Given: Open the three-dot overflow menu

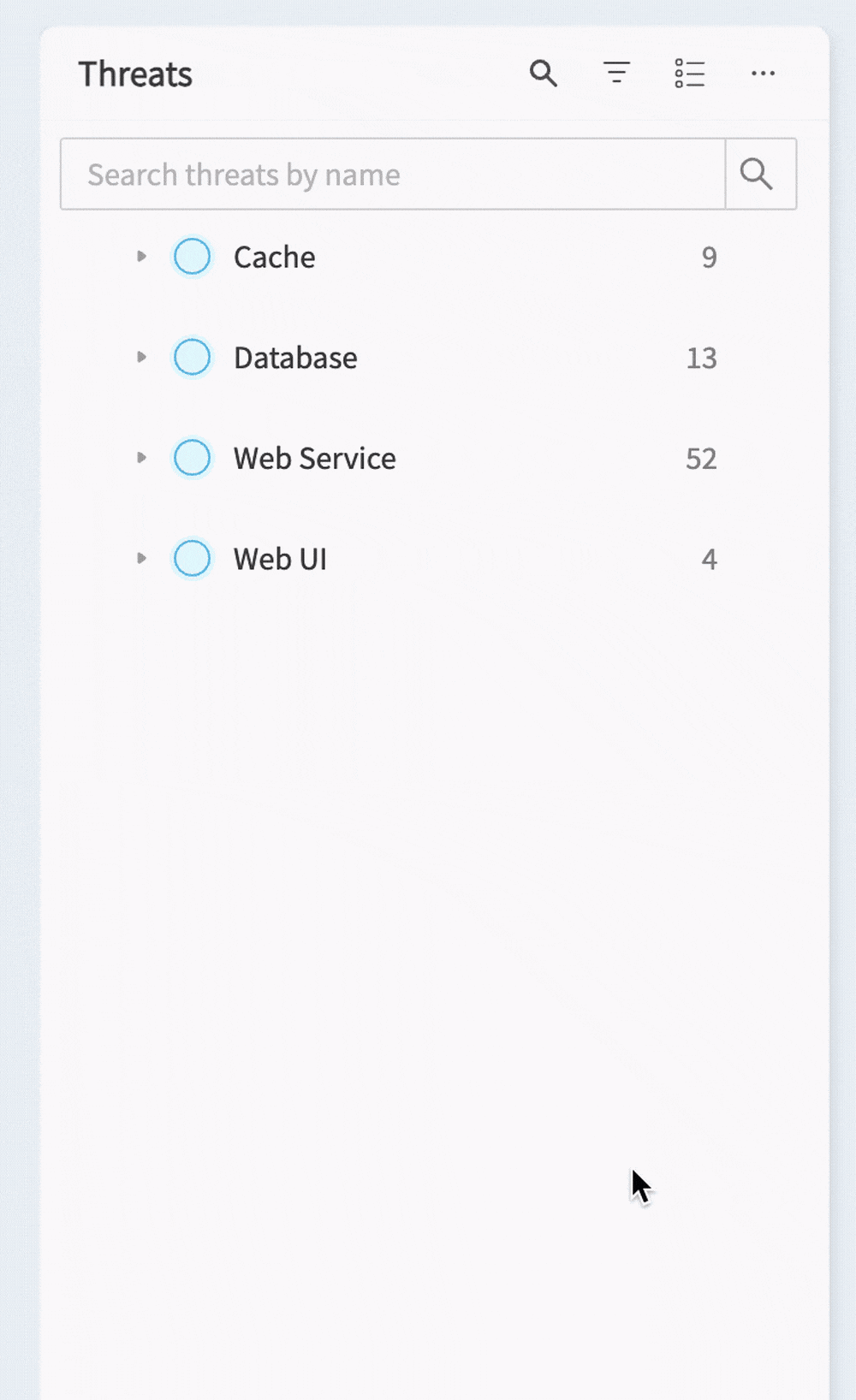Looking at the screenshot, I should 763,74.
